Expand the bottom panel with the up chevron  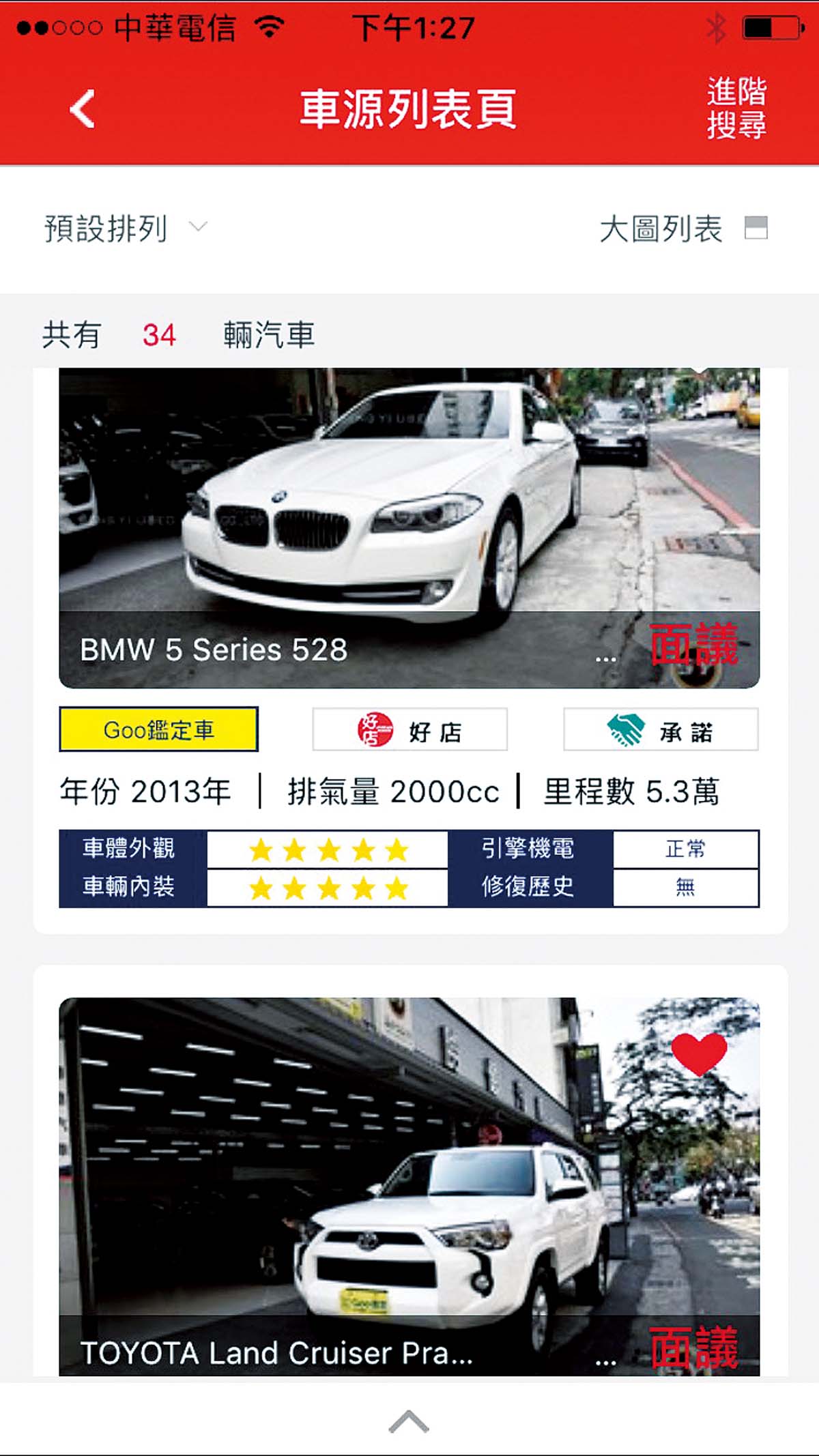pos(409,1422)
